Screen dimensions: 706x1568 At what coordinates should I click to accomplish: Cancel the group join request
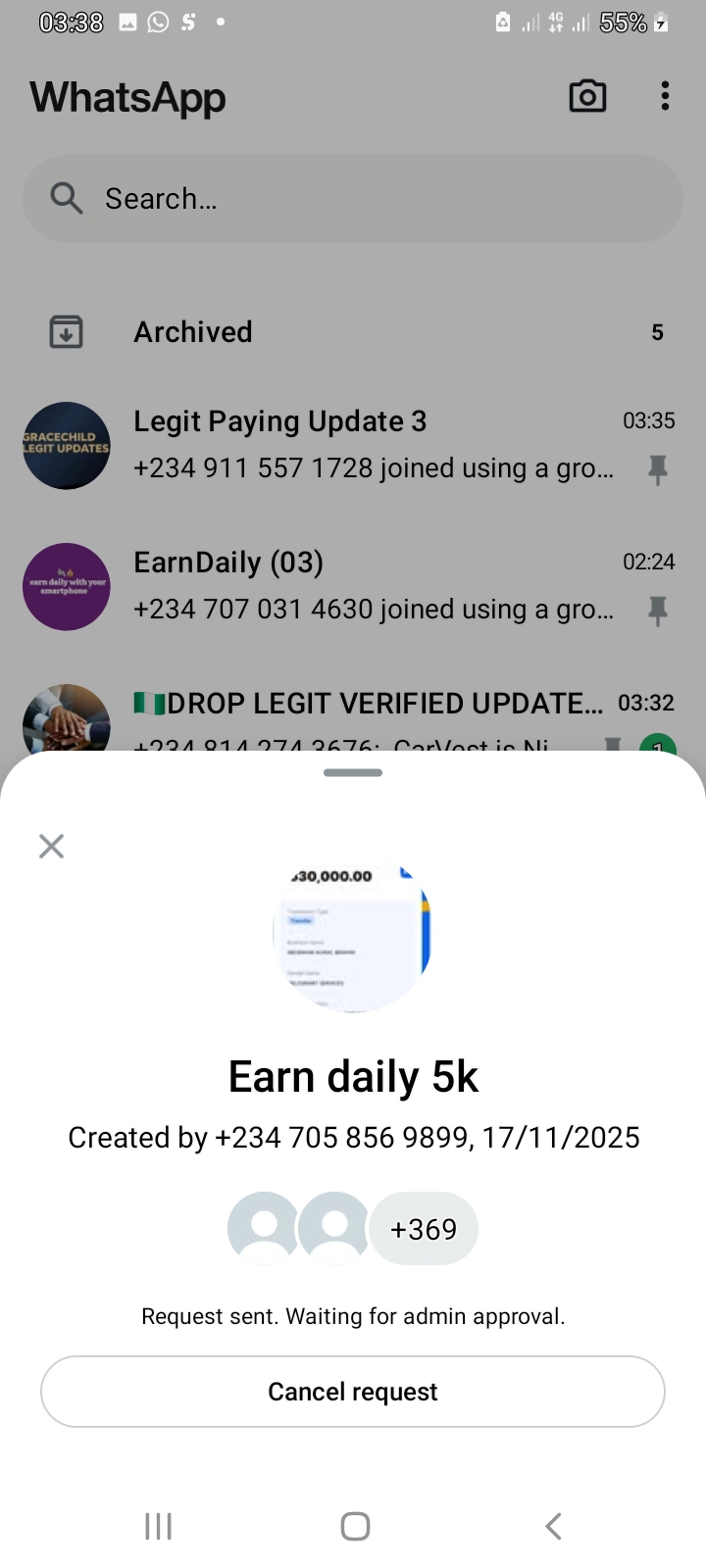[353, 1392]
